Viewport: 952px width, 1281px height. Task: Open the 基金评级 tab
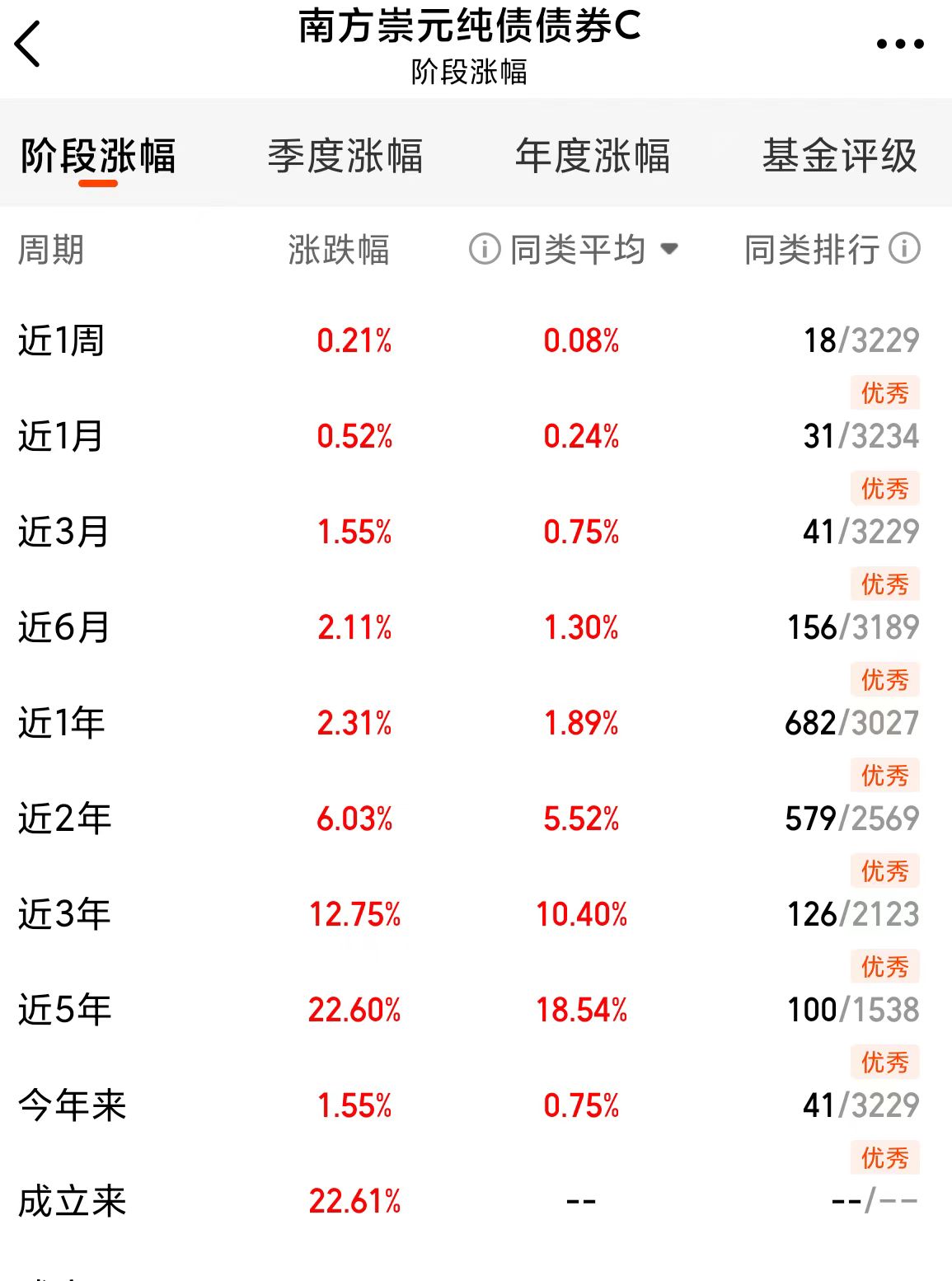tap(840, 156)
